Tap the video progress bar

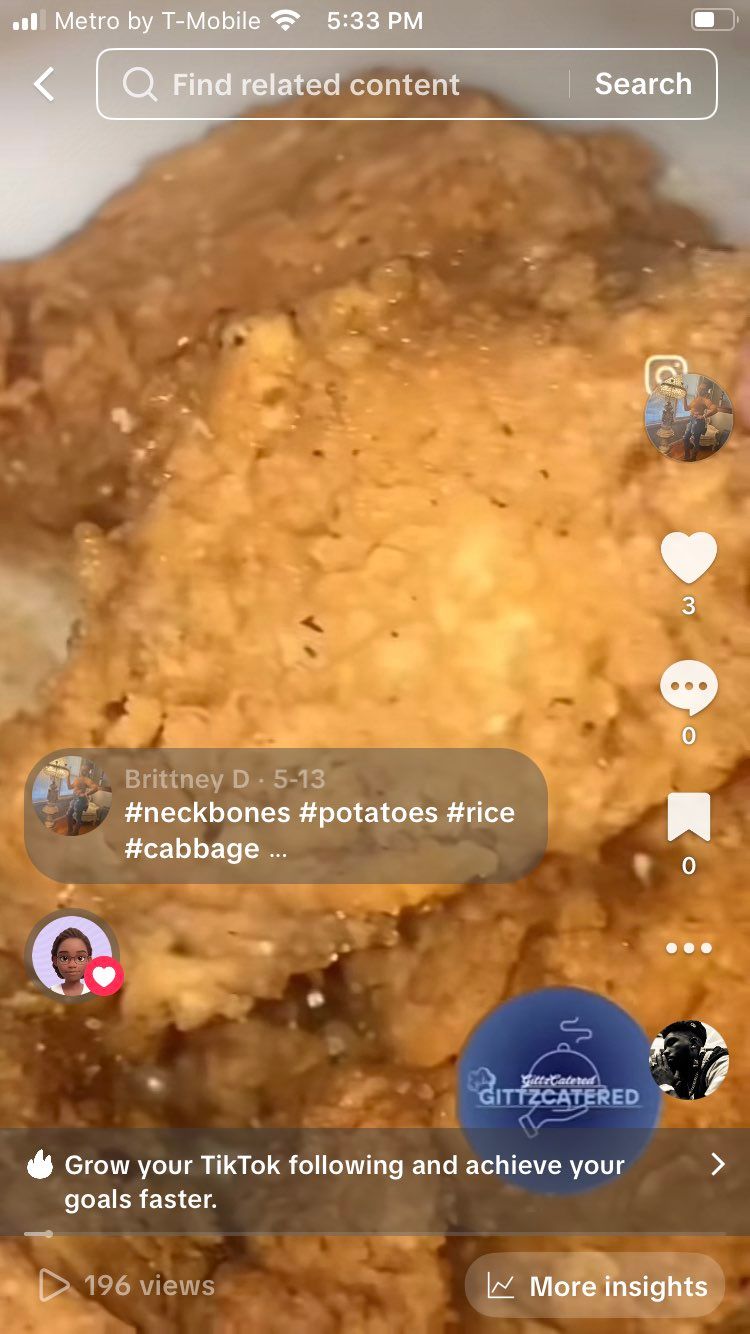click(x=375, y=1234)
